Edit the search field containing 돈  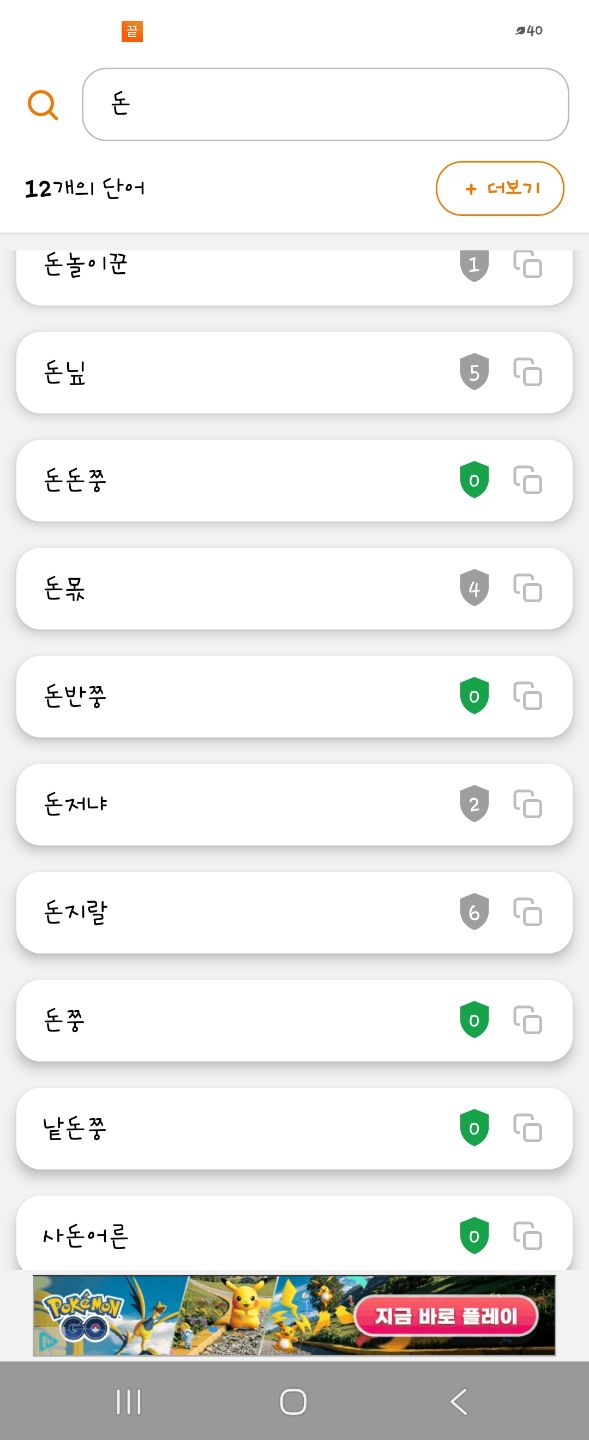coord(325,104)
